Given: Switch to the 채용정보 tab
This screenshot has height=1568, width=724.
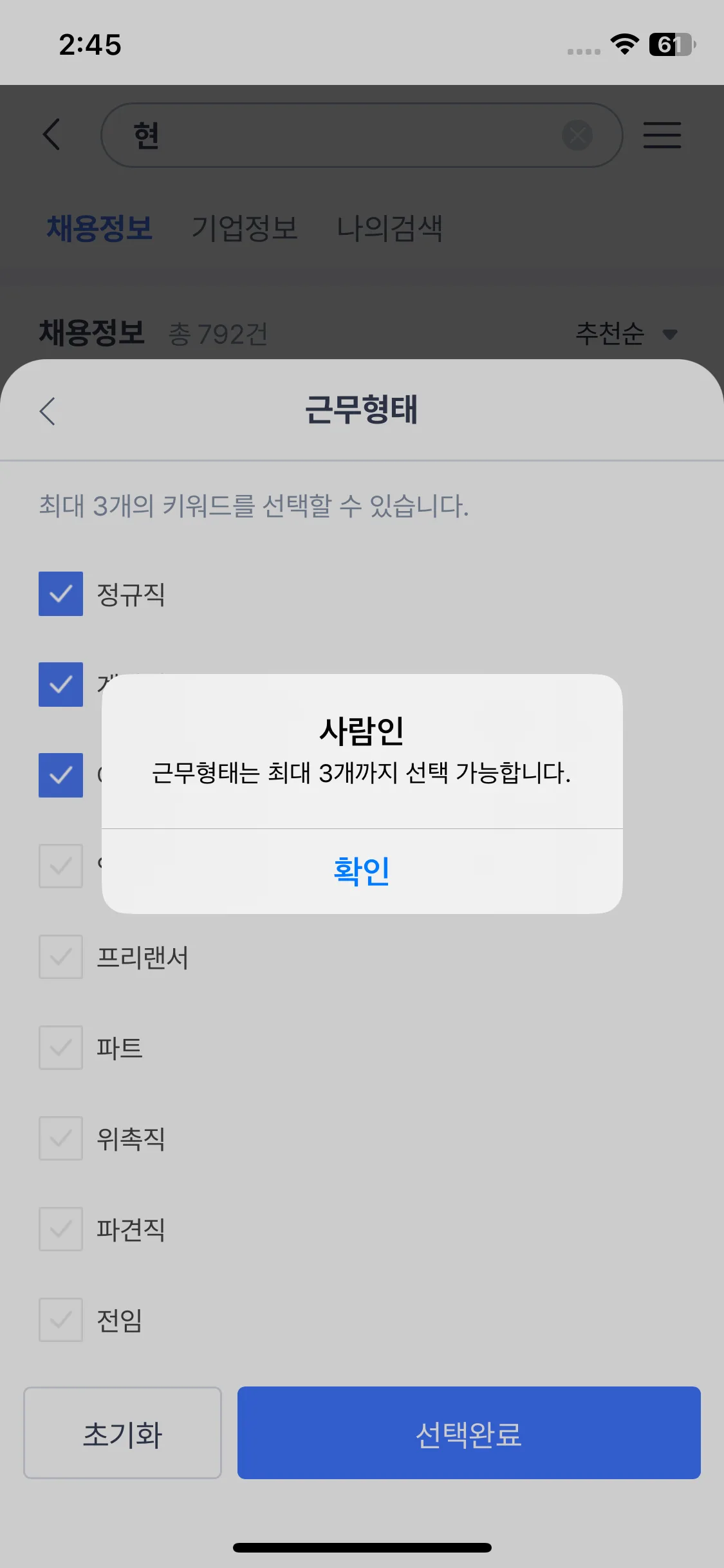Looking at the screenshot, I should [99, 229].
